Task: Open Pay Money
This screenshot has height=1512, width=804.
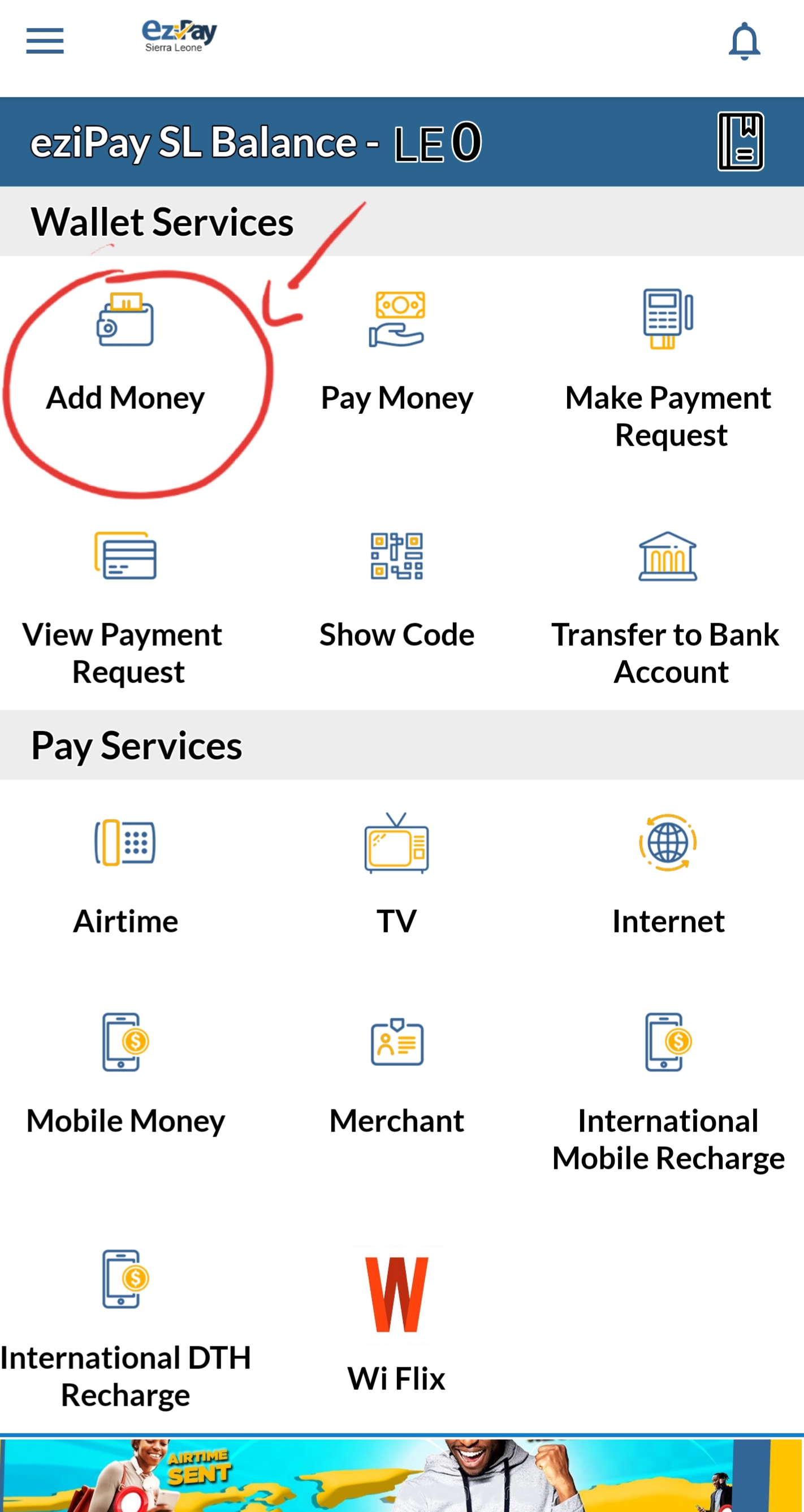Action: 397,352
